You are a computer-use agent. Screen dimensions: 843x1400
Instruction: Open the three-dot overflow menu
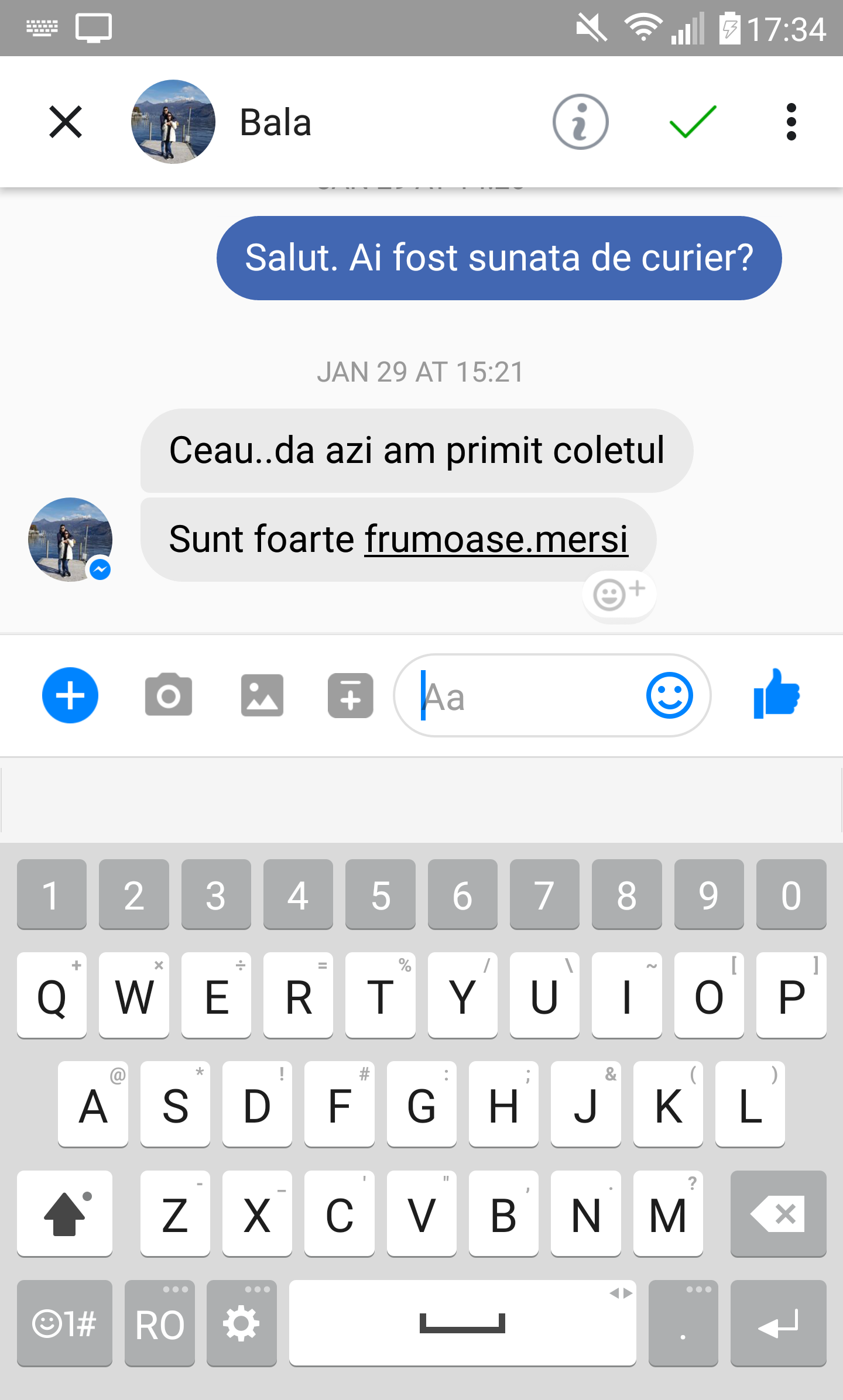coord(791,122)
